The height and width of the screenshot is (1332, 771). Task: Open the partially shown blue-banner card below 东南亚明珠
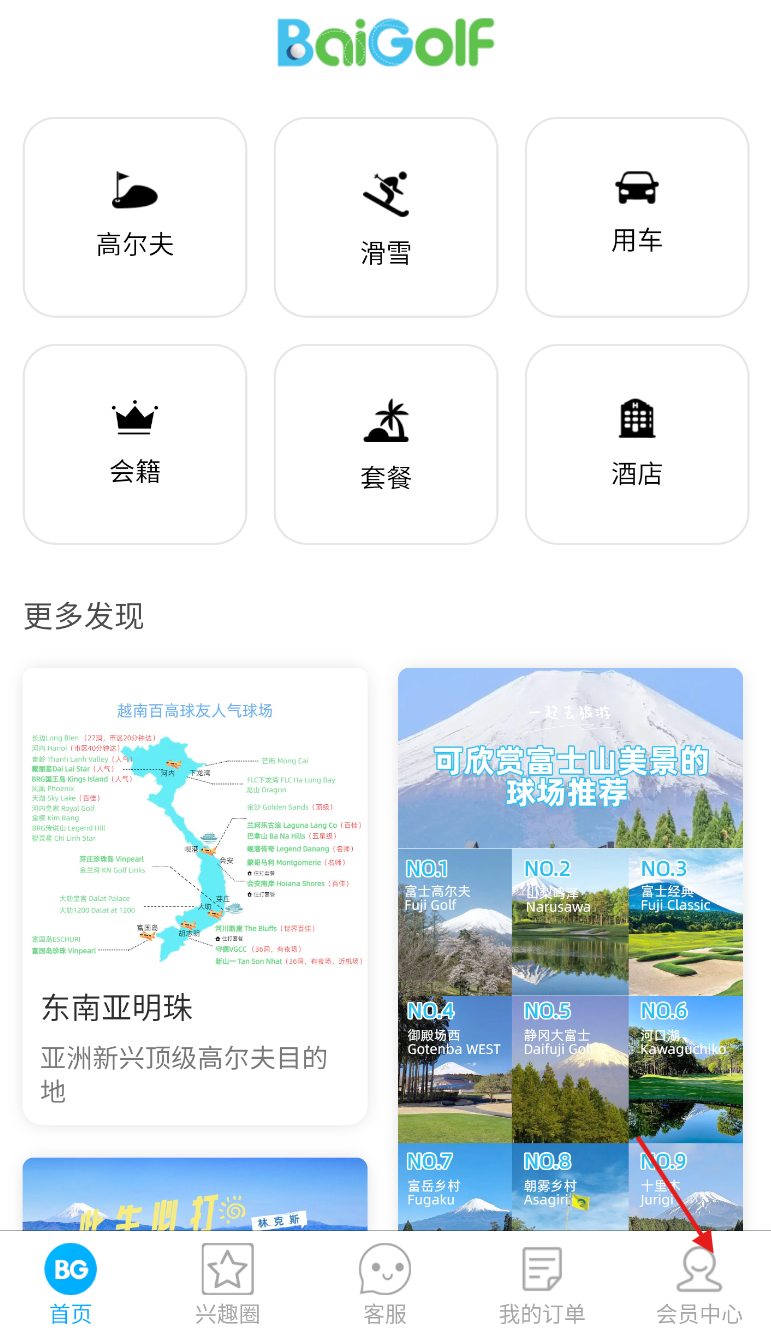tap(195, 1195)
